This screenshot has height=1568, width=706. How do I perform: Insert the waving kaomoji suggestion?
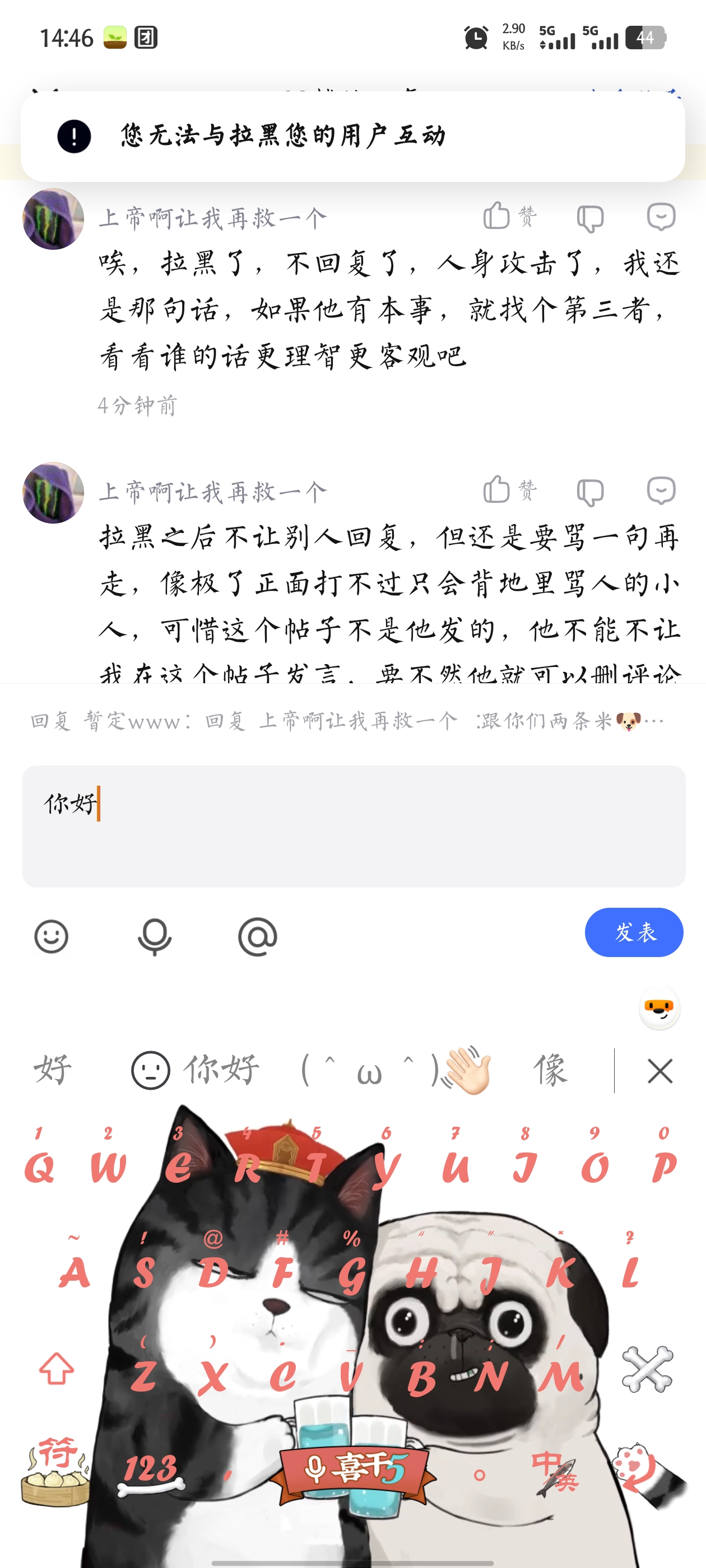tap(396, 1070)
